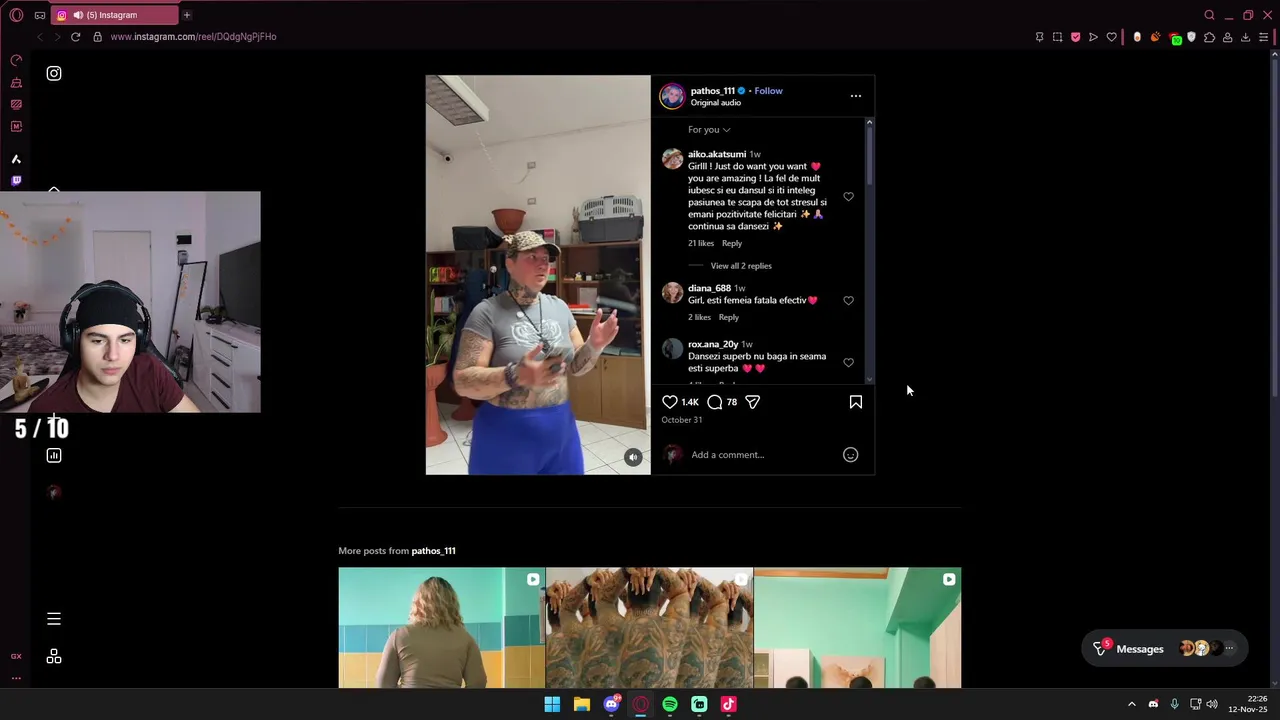Image resolution: width=1280 pixels, height=720 pixels.
Task: Open the emoji picker beside the comment box
Action: pos(850,455)
